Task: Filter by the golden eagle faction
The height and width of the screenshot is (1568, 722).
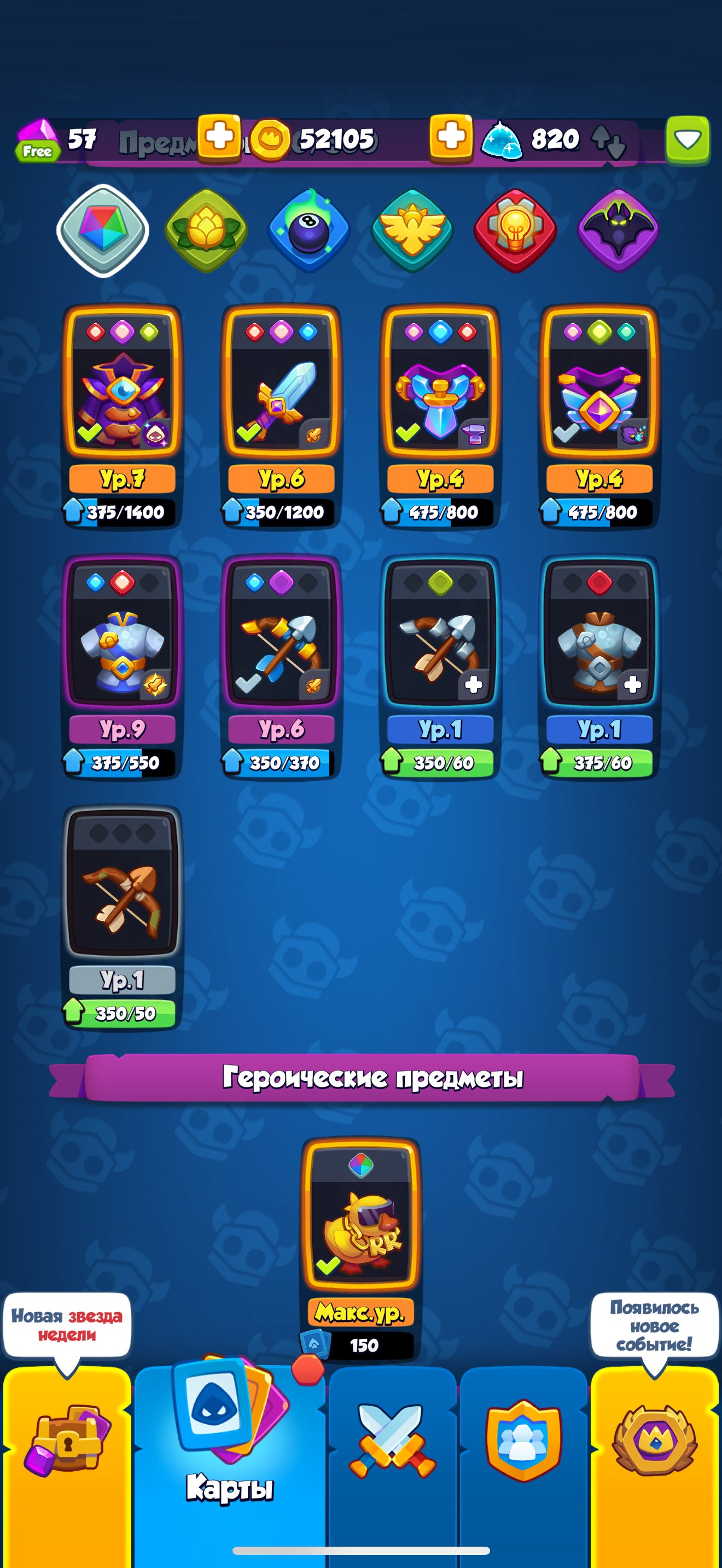Action: click(x=412, y=230)
